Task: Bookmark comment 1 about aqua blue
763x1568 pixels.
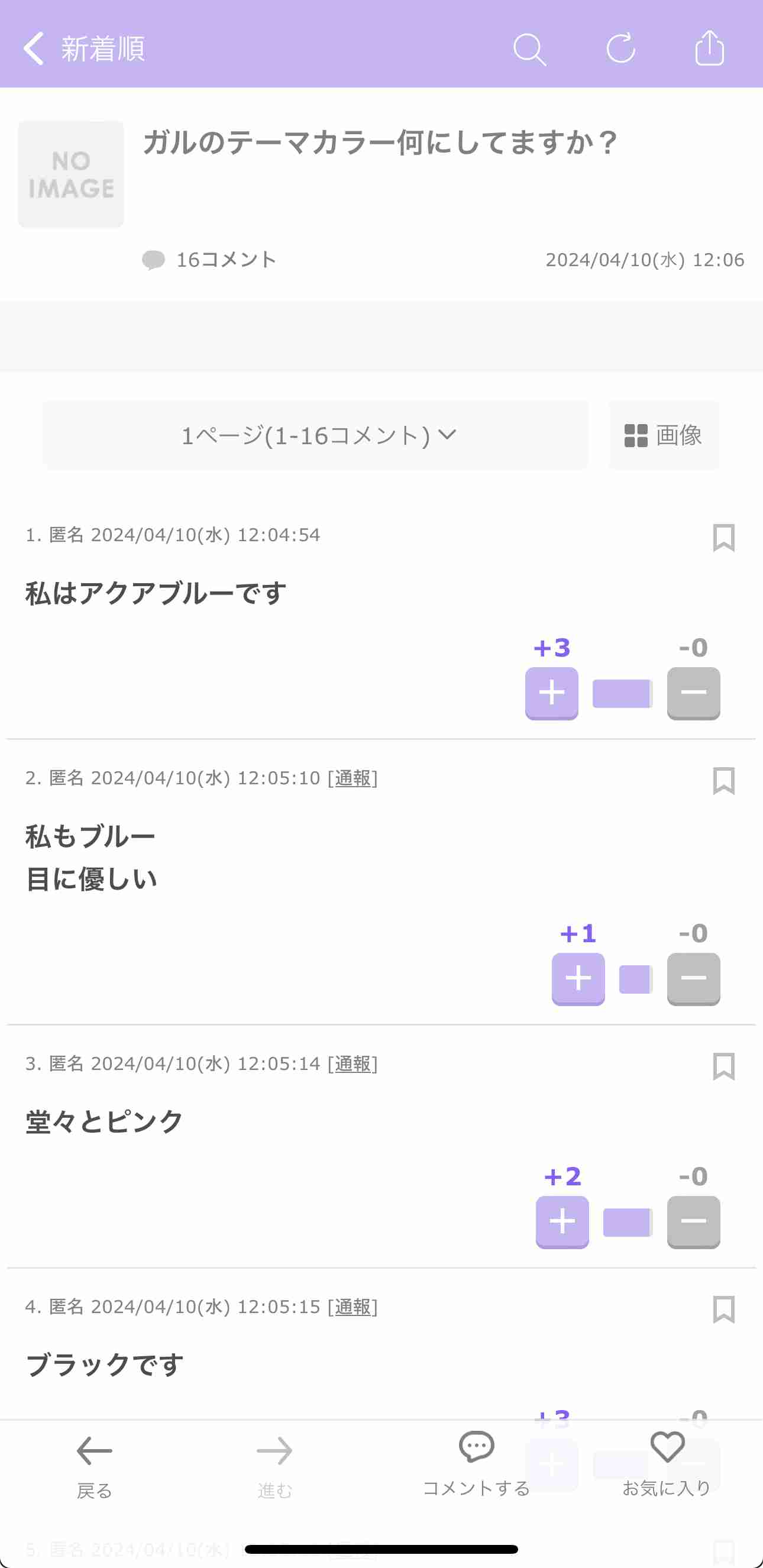Action: (723, 538)
